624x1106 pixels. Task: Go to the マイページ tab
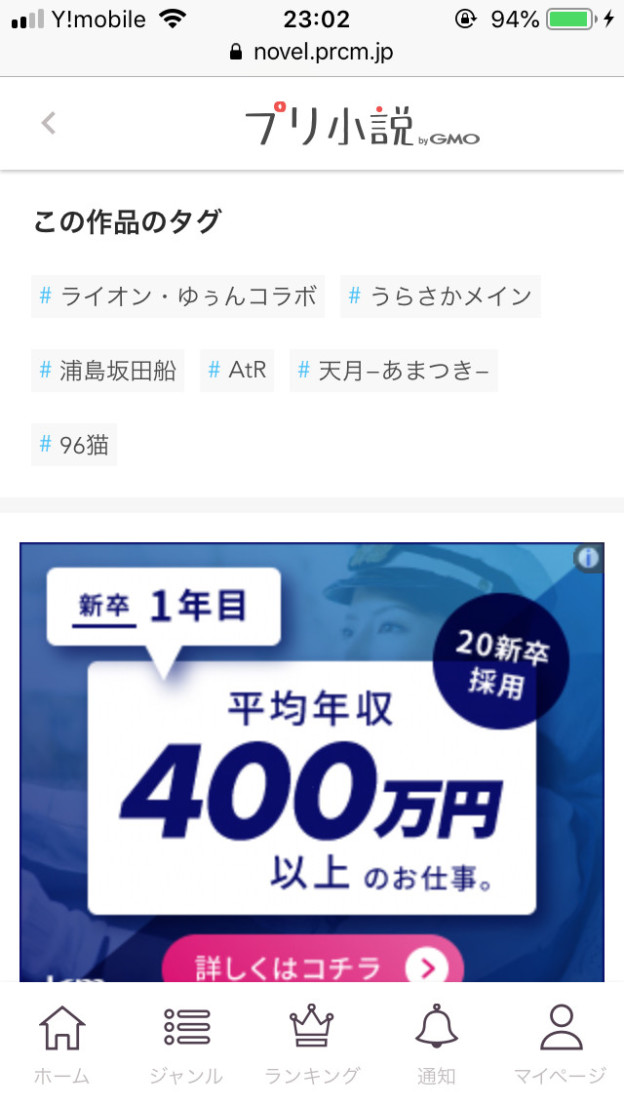(560, 1044)
